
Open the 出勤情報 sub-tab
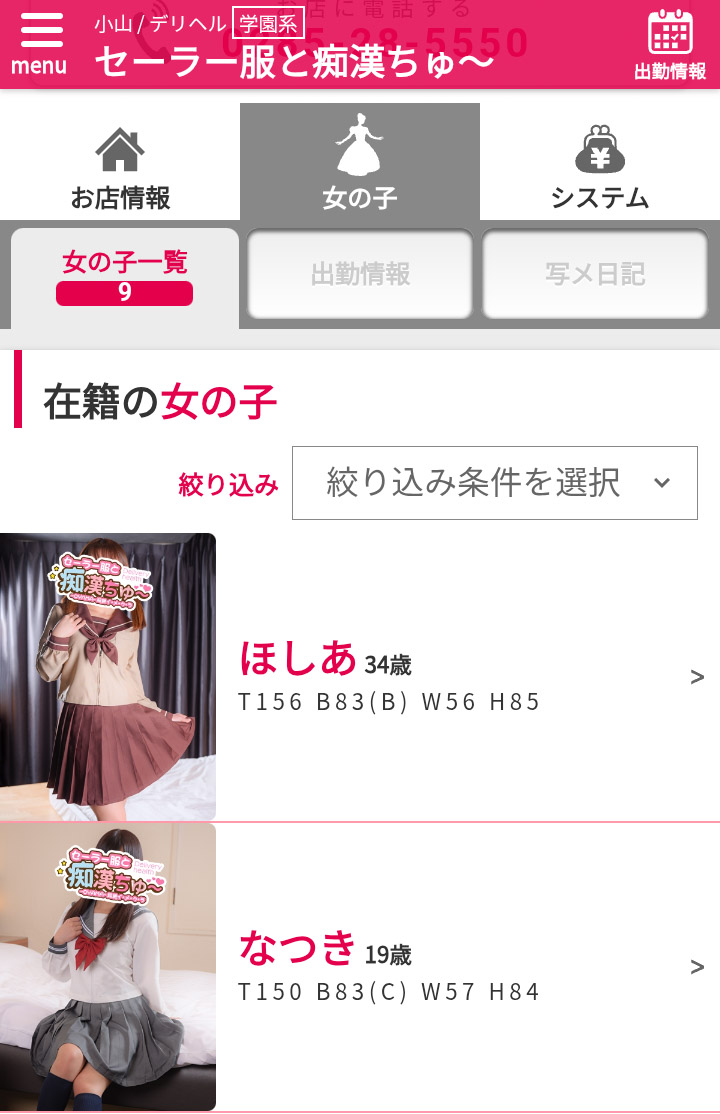[x=360, y=274]
